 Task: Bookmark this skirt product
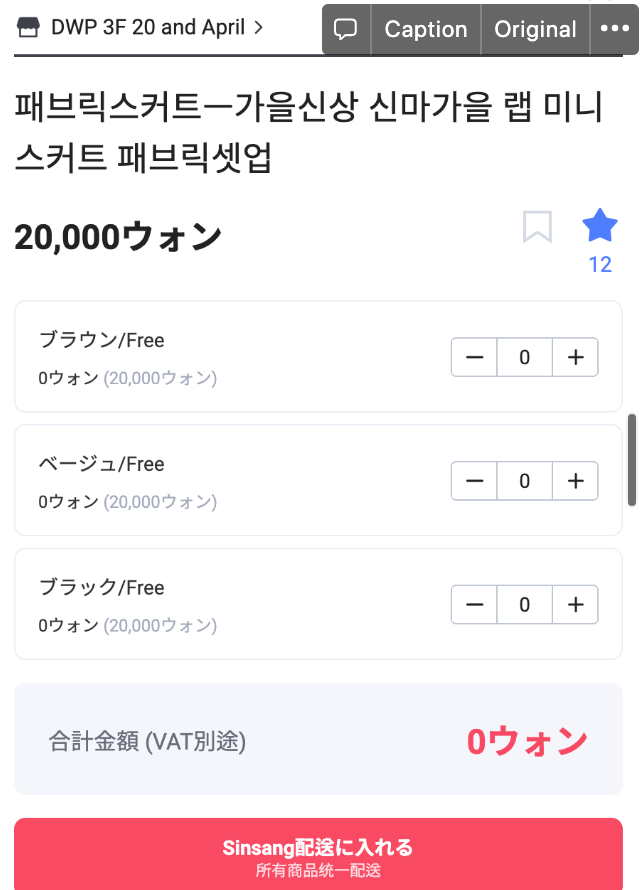537,227
